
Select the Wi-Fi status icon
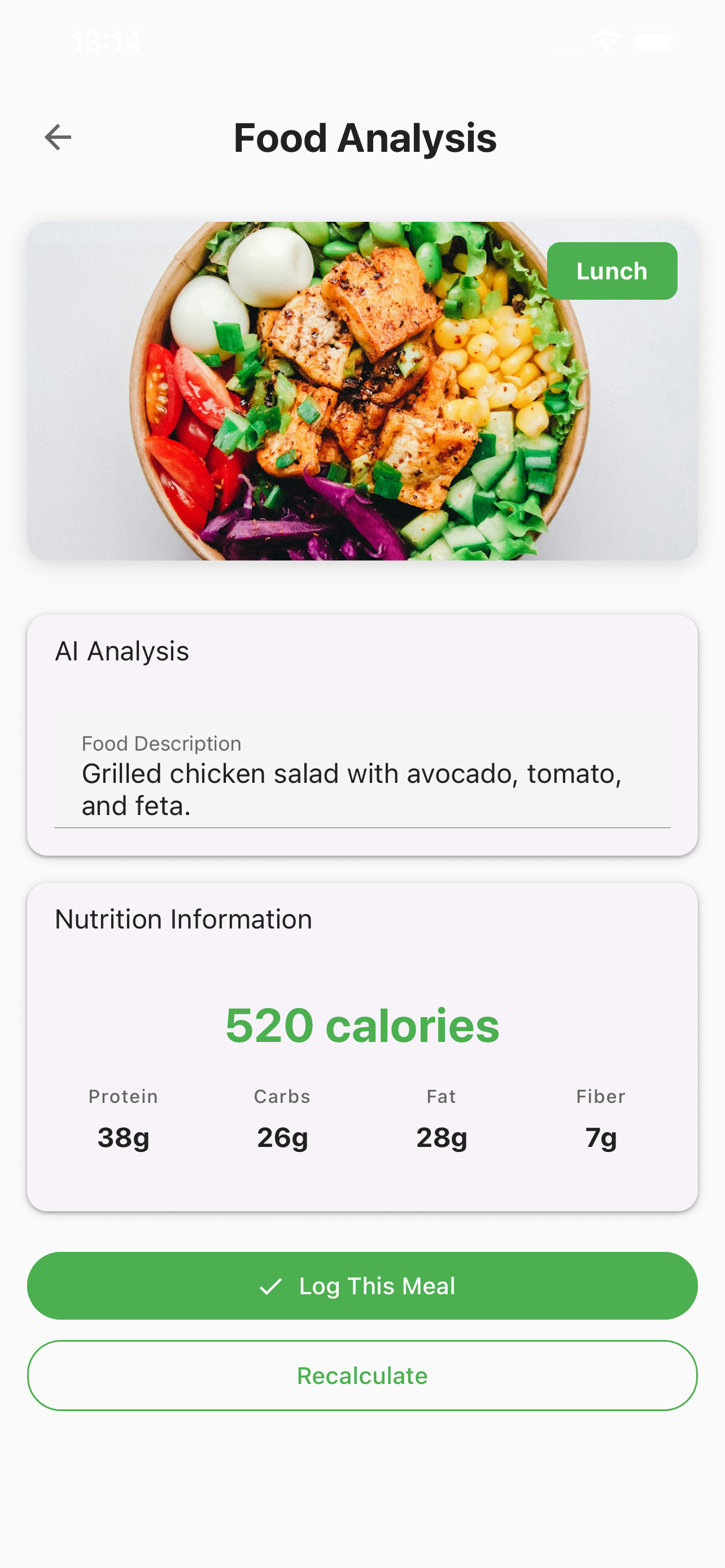click(606, 40)
